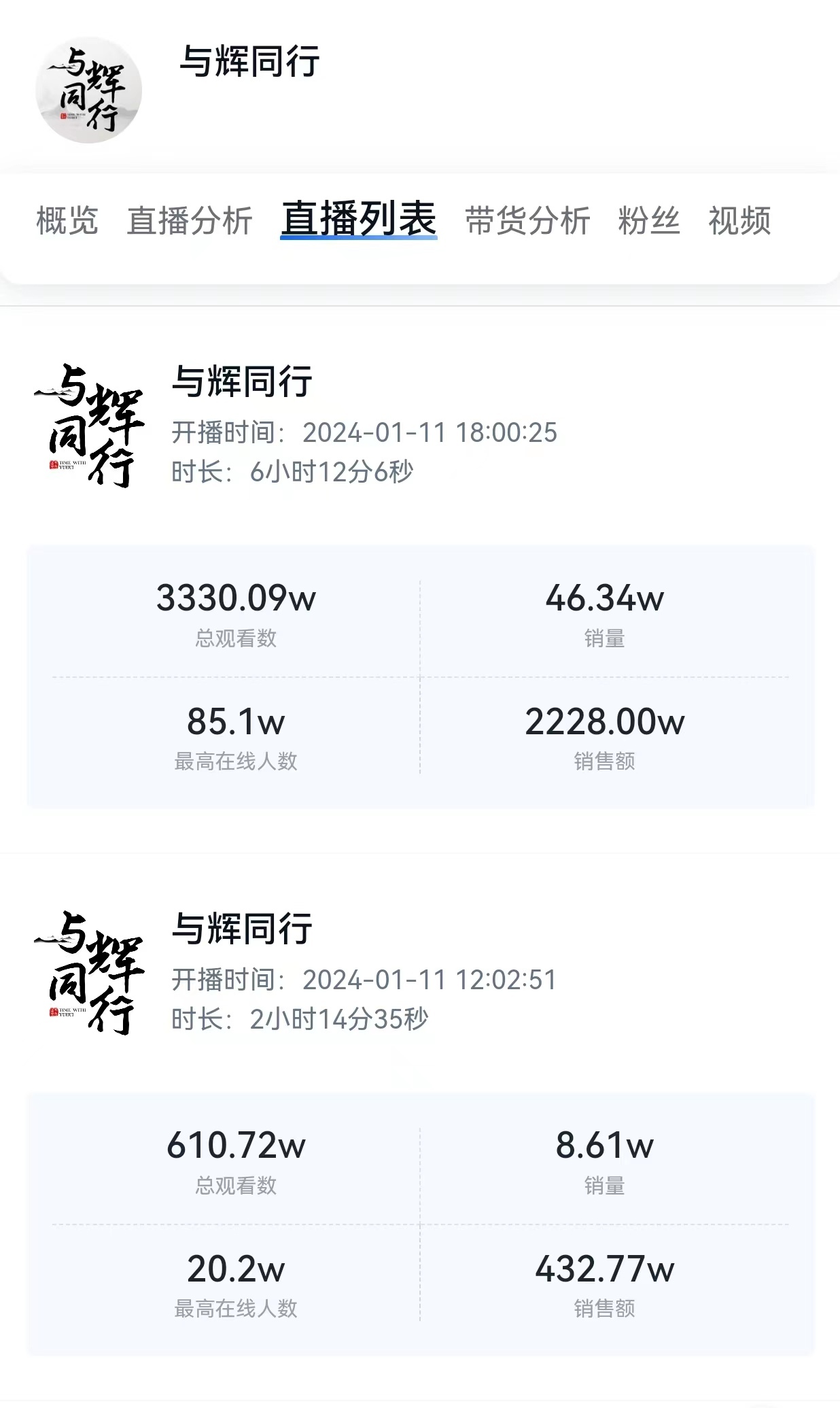This screenshot has width=840, height=1408.
Task: Tap the 与辉同行 profile avatar at top
Action: [x=88, y=90]
